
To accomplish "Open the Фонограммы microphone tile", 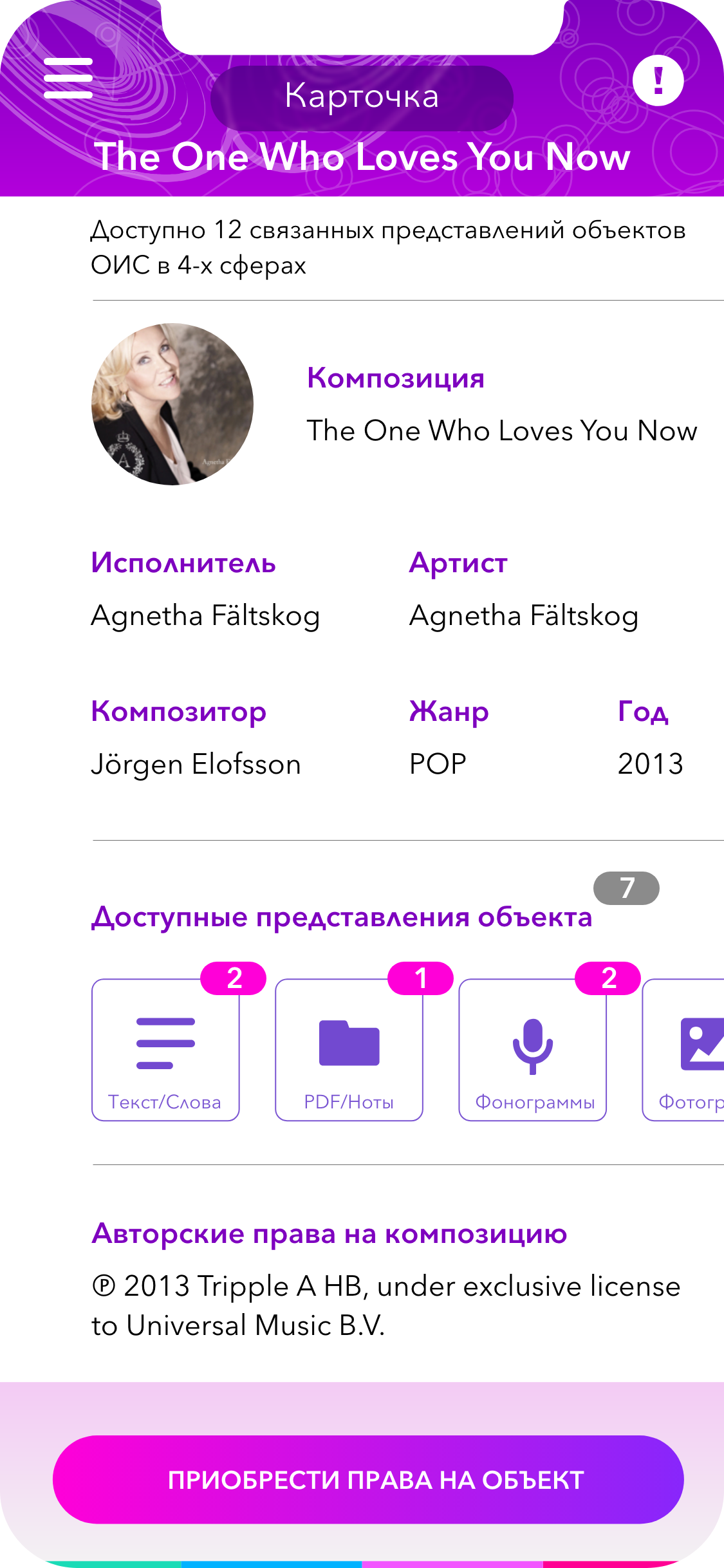I will pyautogui.click(x=532, y=1050).
